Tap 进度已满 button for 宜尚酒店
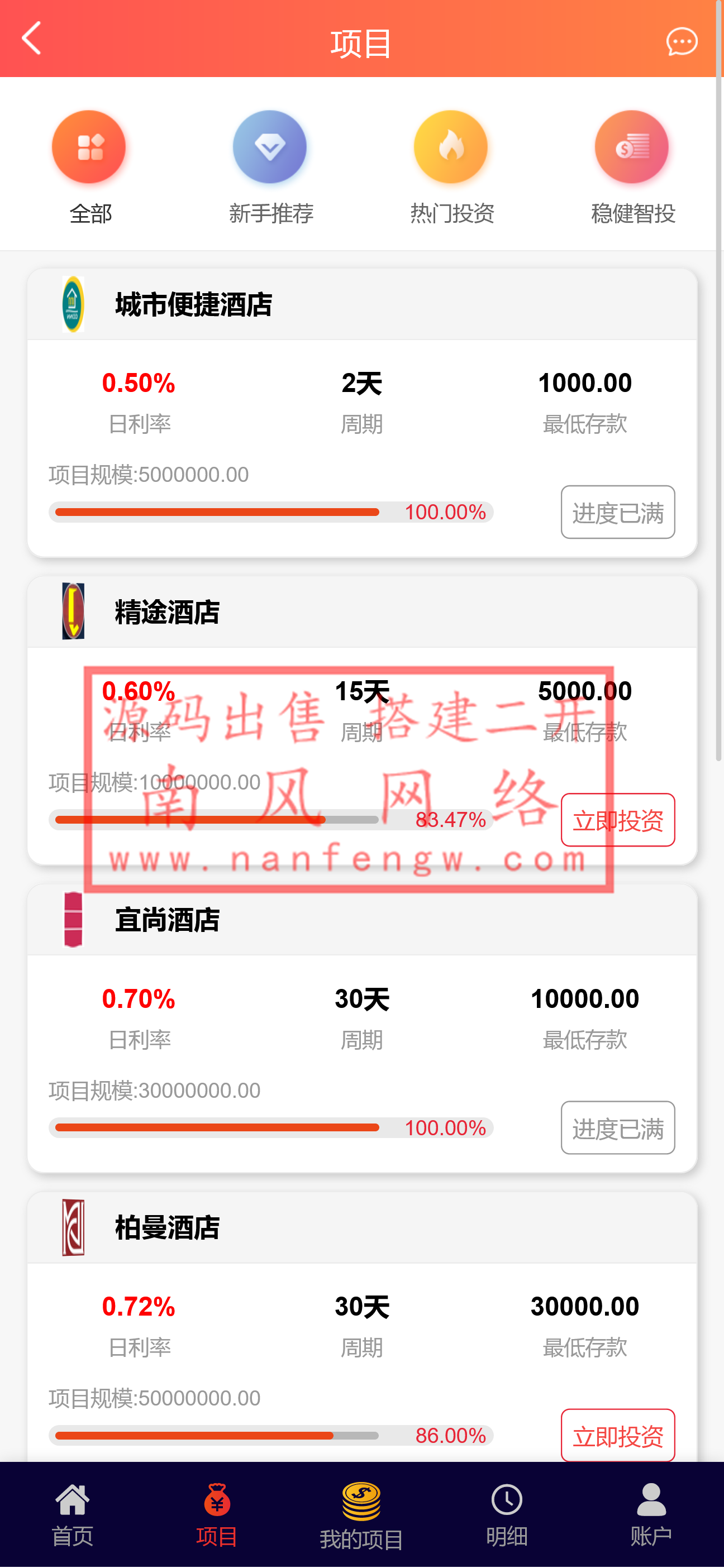This screenshot has width=724, height=1568. 617,1128
